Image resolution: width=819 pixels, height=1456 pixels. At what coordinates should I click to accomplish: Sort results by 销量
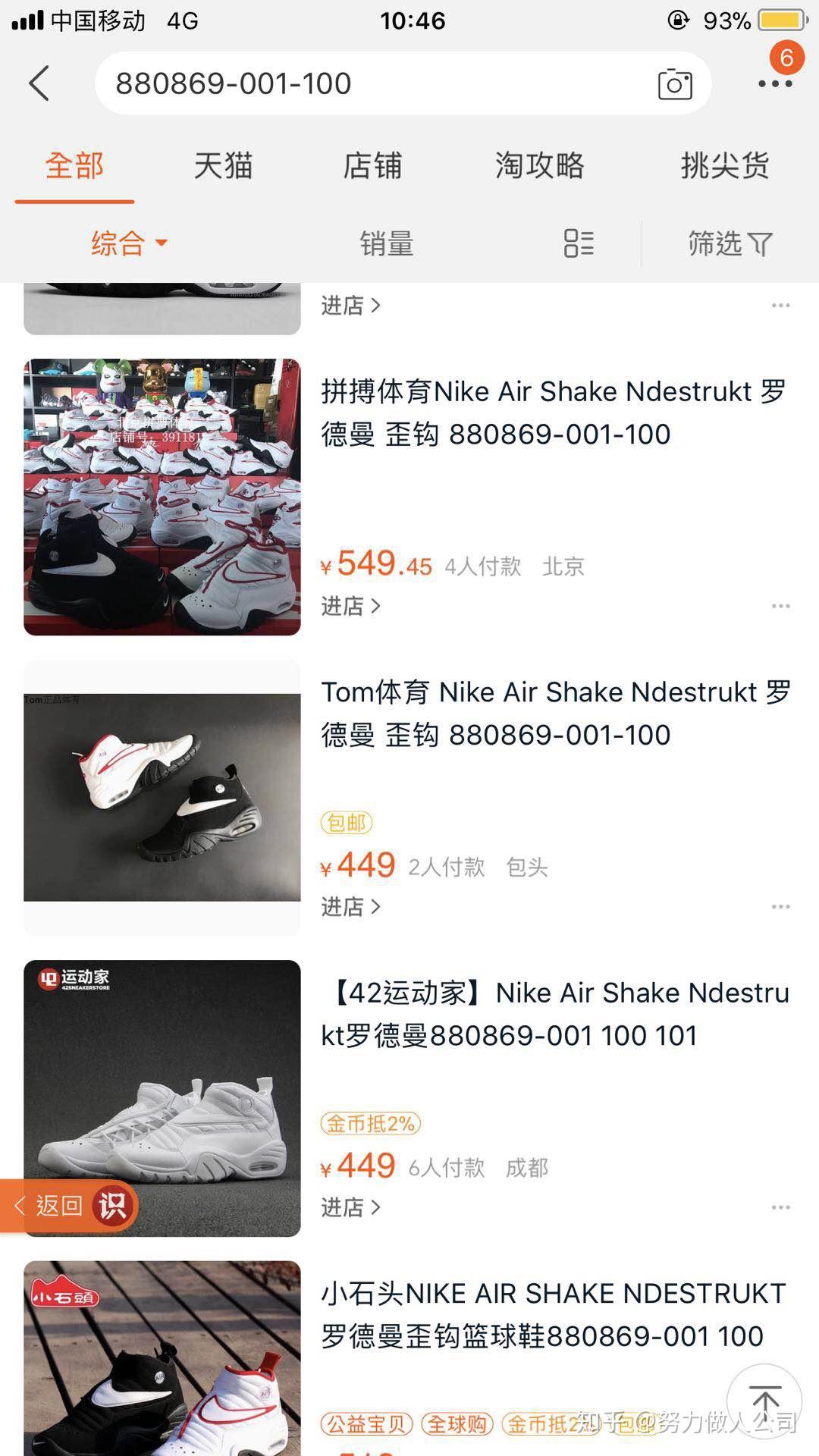click(387, 243)
